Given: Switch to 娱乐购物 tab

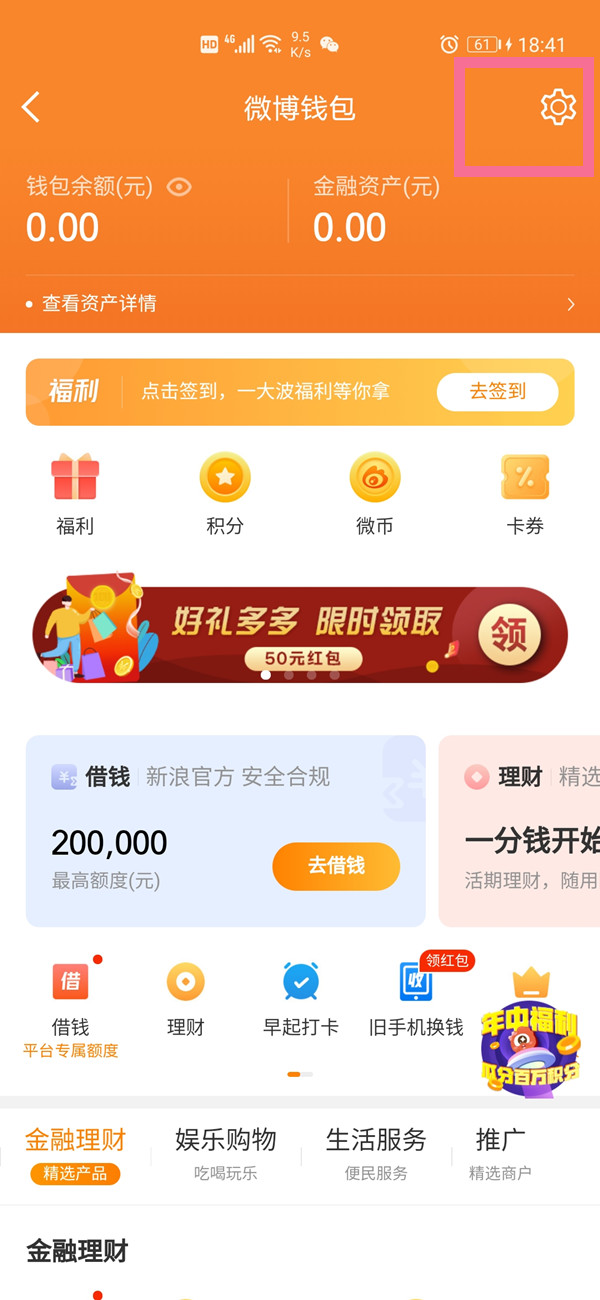Looking at the screenshot, I should (226, 1152).
